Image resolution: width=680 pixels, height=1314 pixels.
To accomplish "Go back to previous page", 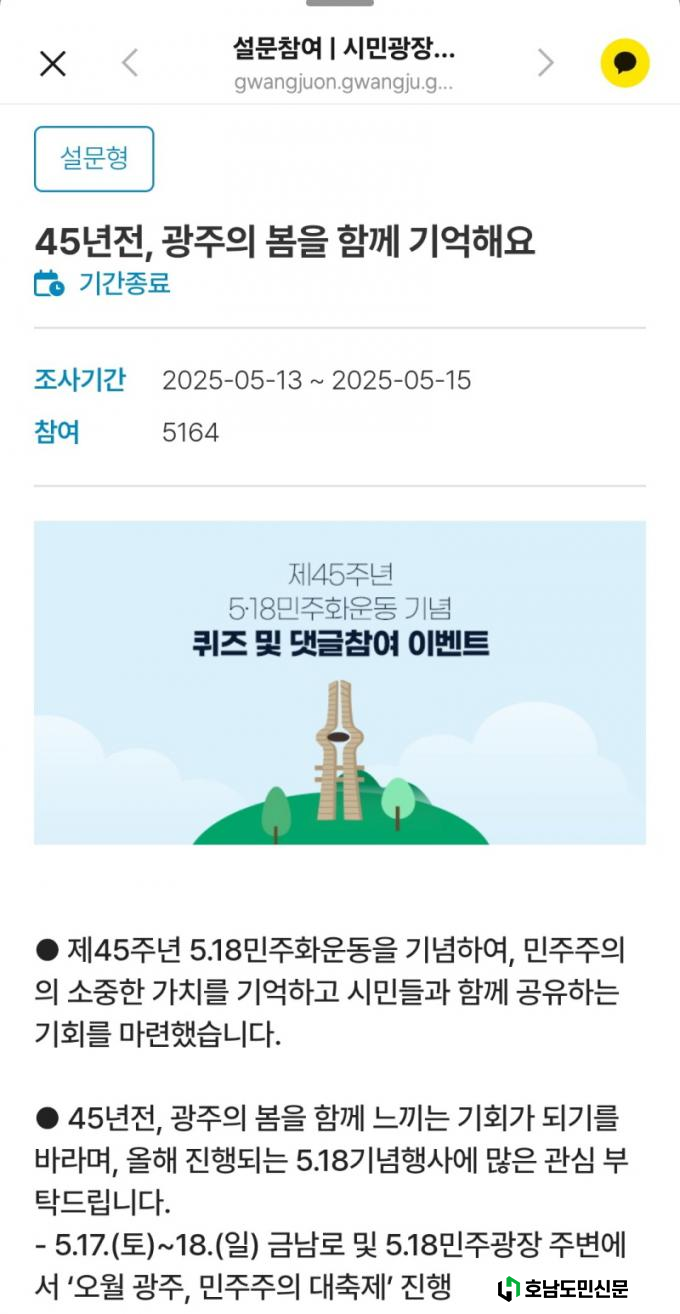I will point(129,63).
